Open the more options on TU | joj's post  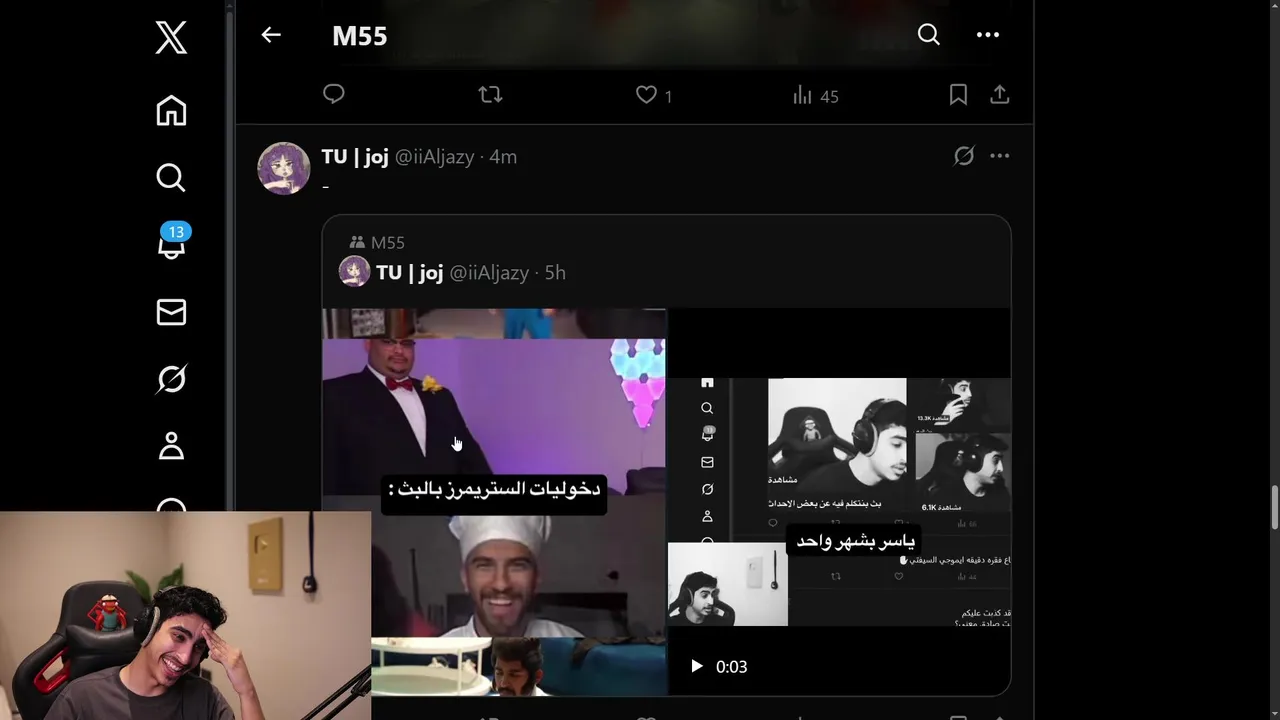point(999,156)
